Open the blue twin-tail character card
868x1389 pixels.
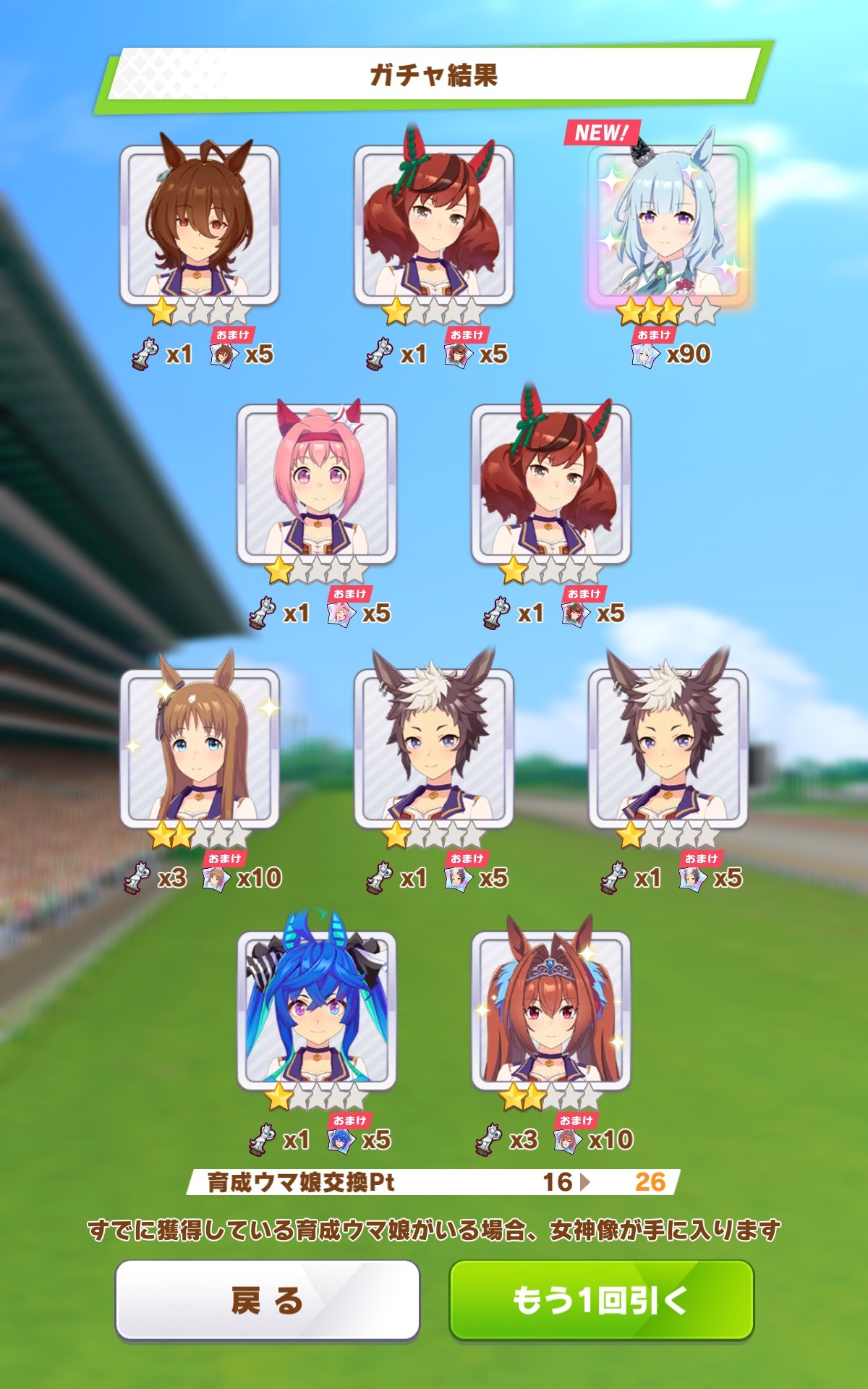(317, 1010)
